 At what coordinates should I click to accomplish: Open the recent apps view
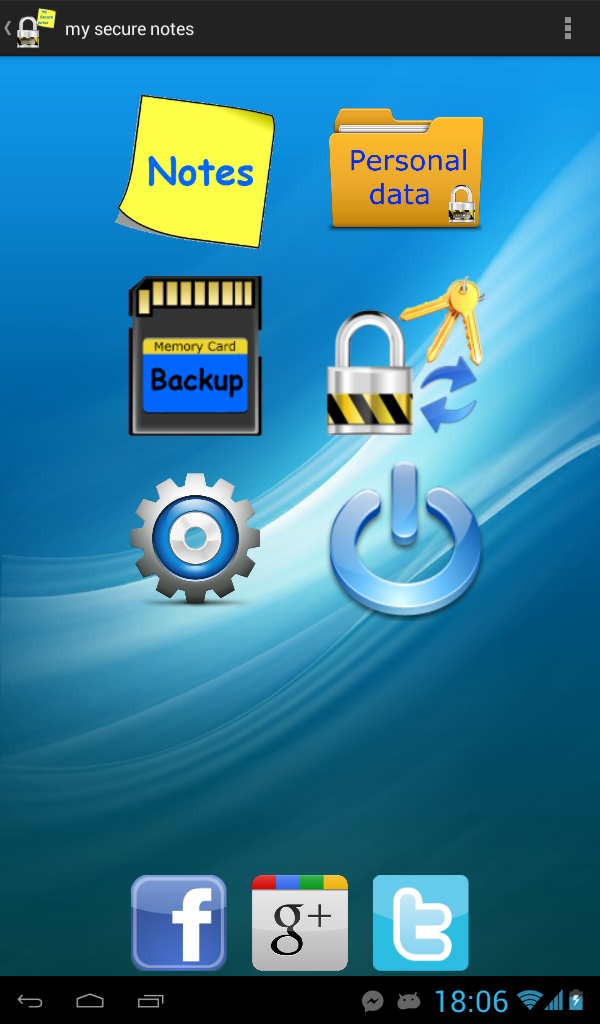[150, 1000]
